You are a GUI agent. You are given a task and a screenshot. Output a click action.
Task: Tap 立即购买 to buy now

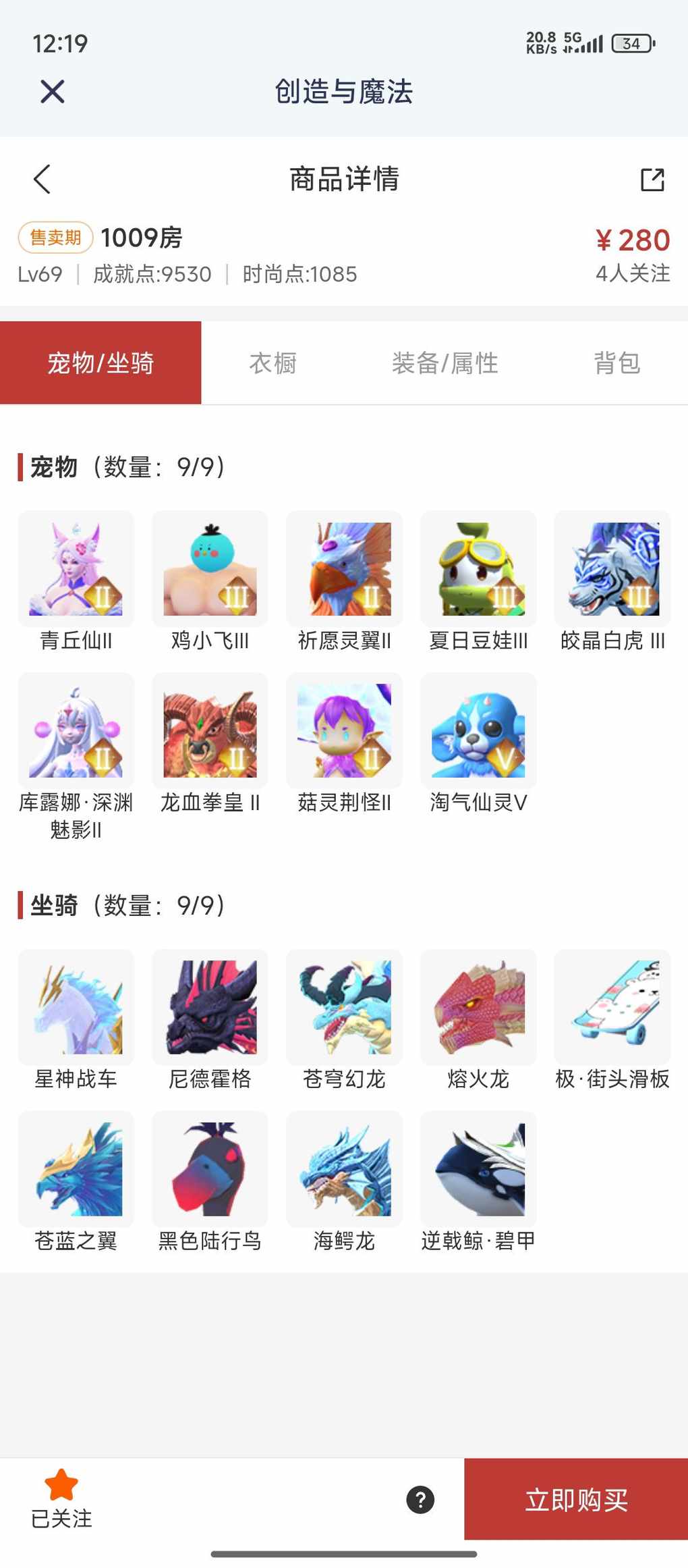tap(576, 1499)
